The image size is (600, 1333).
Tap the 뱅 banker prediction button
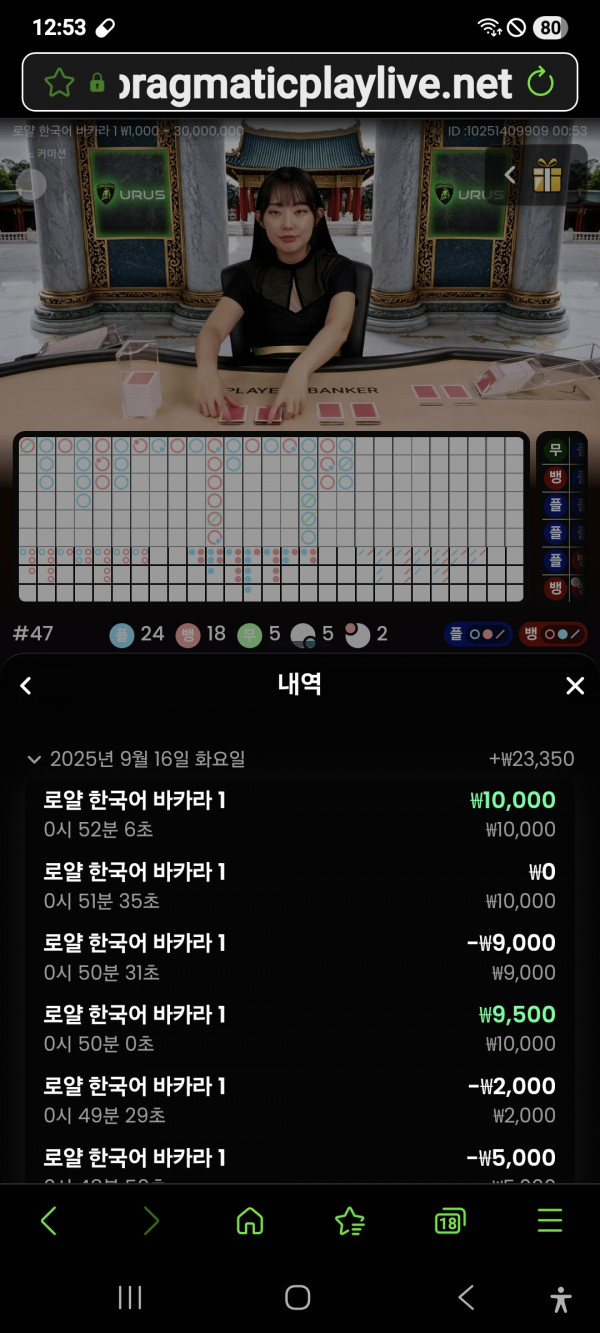pos(553,634)
